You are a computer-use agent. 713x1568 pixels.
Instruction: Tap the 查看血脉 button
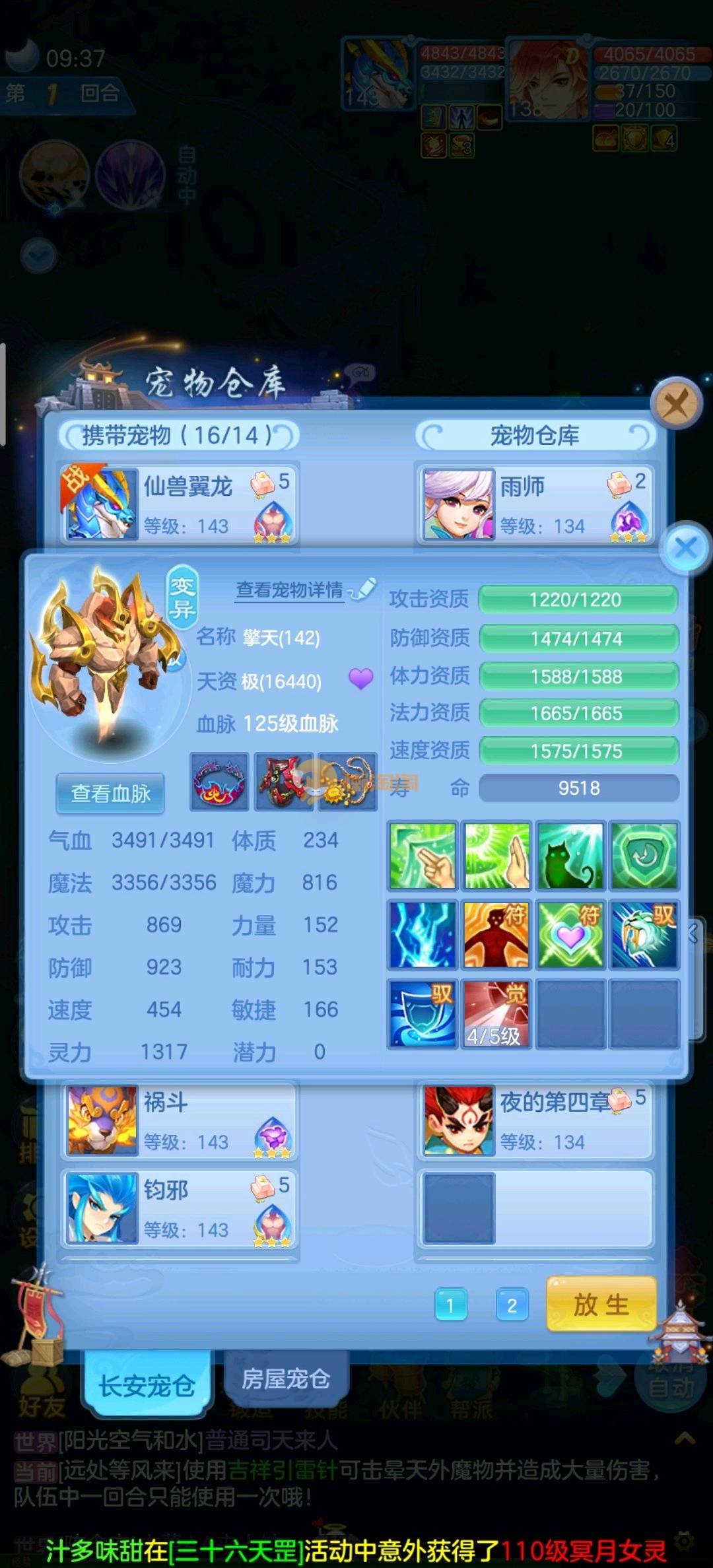tap(110, 793)
